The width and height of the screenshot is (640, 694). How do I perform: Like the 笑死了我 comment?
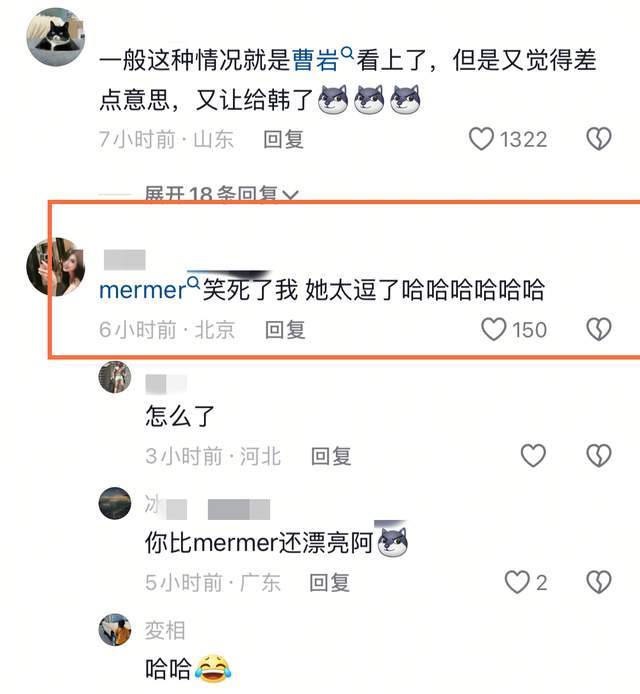coord(494,329)
